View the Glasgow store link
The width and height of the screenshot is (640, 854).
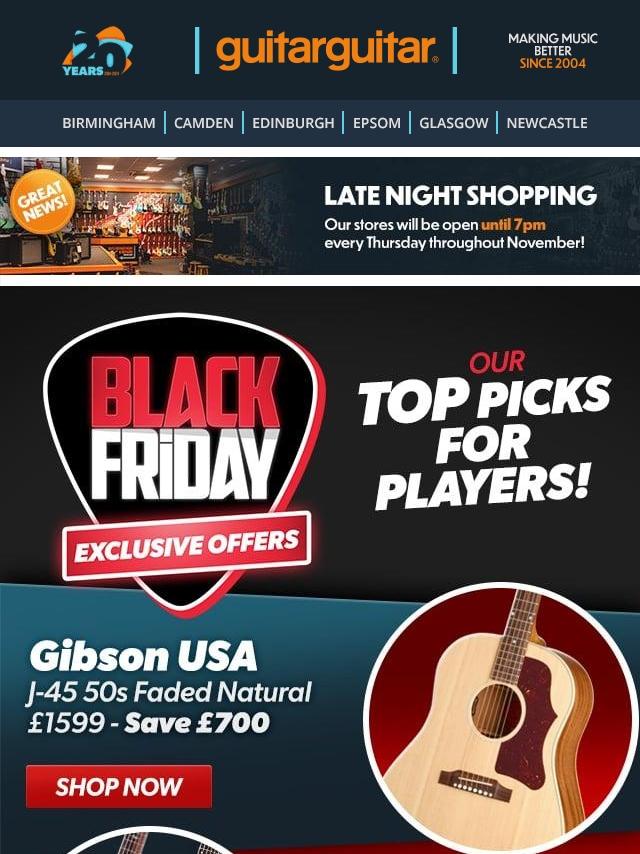[x=454, y=123]
